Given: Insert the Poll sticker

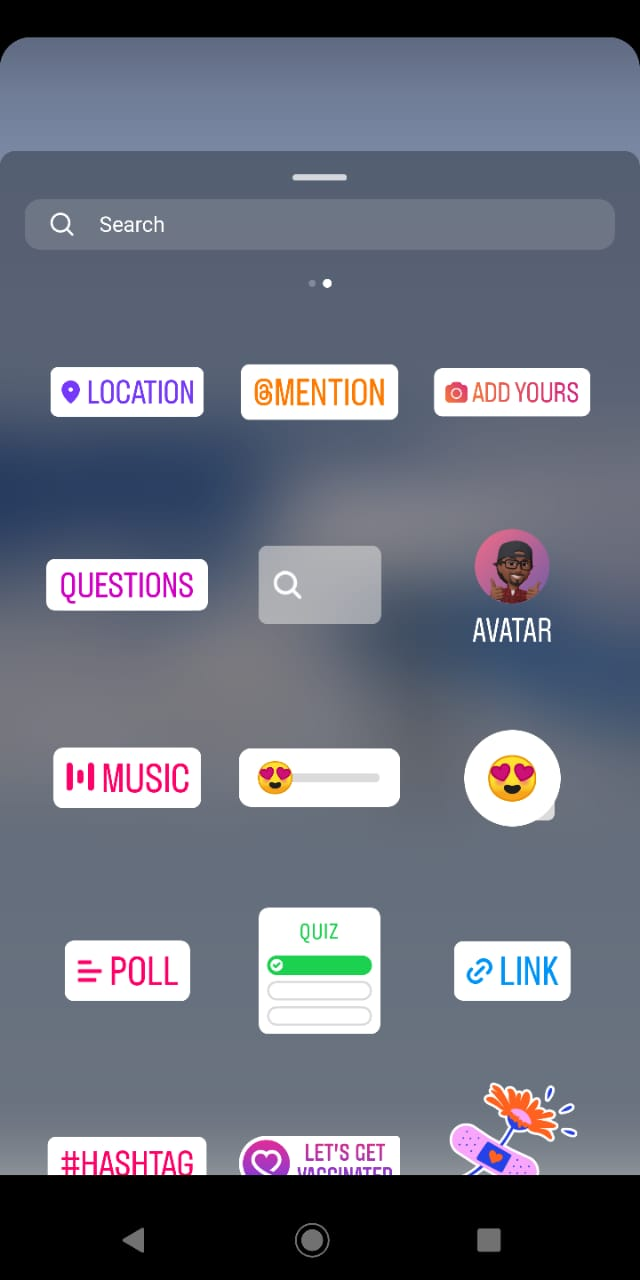Looking at the screenshot, I should [127, 971].
